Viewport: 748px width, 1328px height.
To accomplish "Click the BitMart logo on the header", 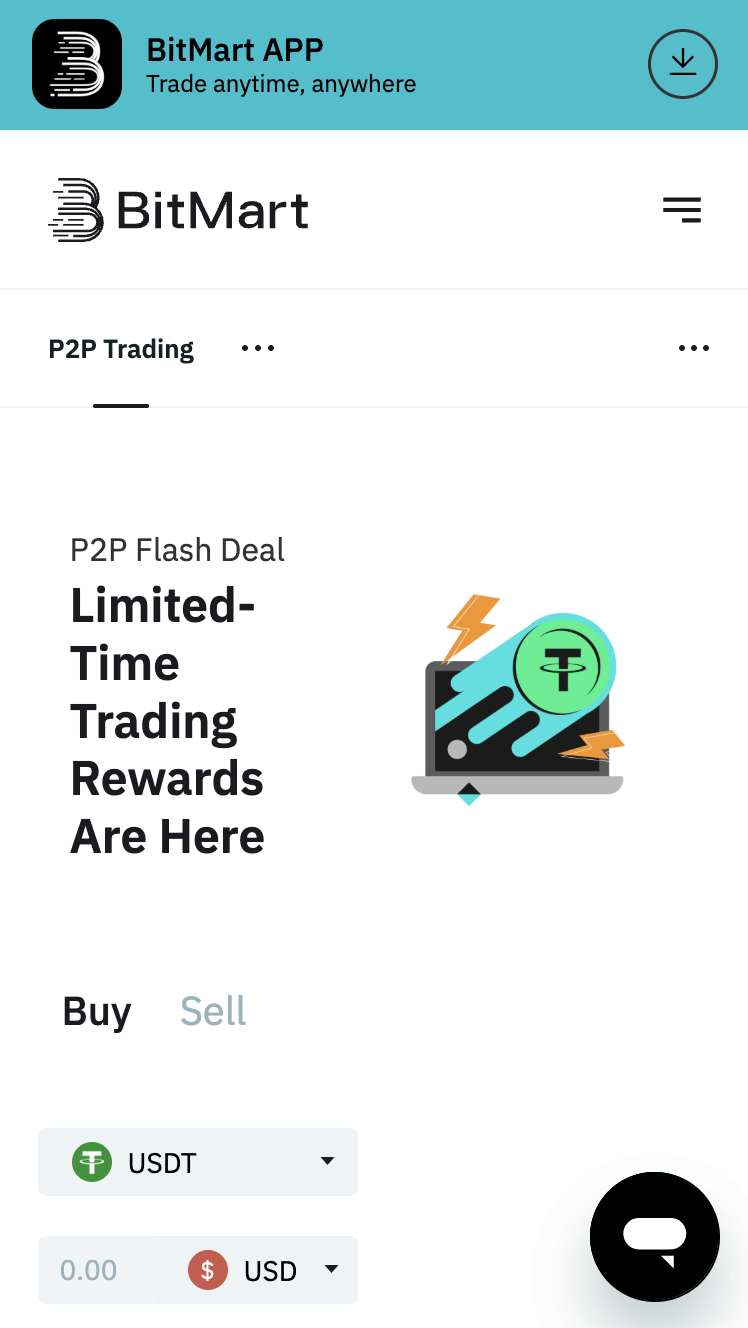I will pos(178,210).
